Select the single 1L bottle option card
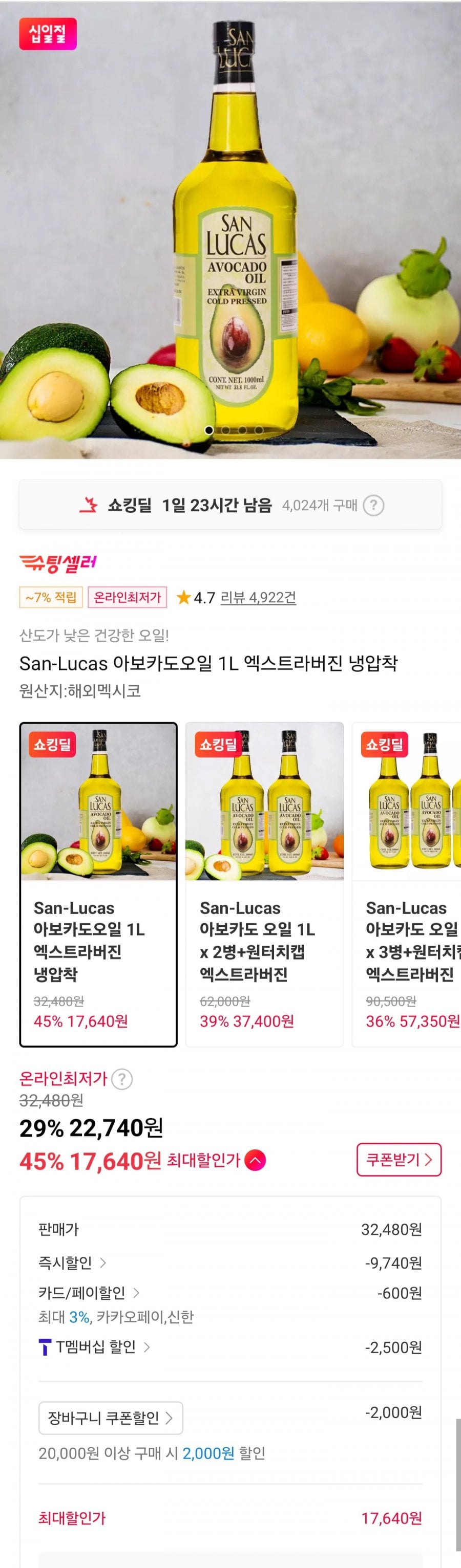Screen dimensions: 461x1568 98,884
